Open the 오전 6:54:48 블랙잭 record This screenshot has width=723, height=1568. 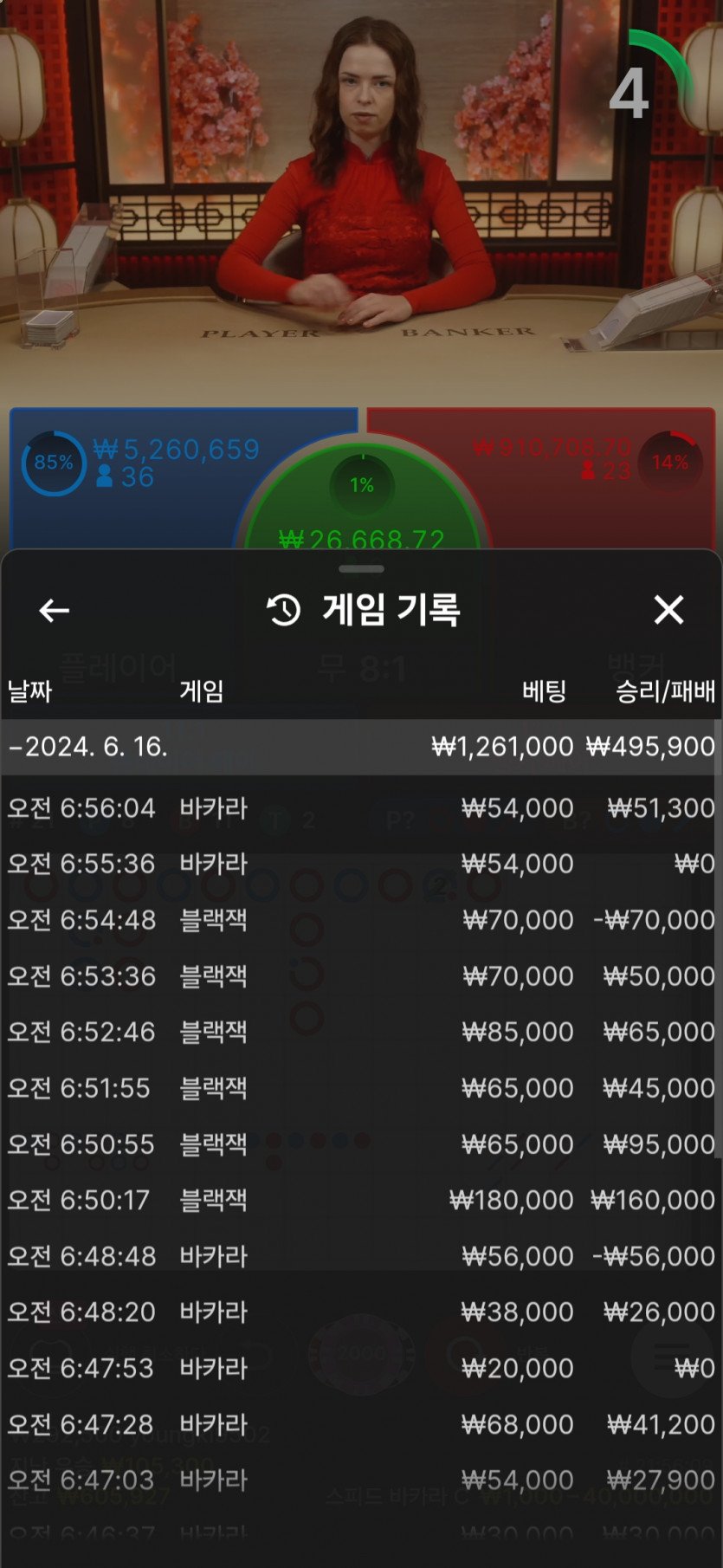[361, 920]
